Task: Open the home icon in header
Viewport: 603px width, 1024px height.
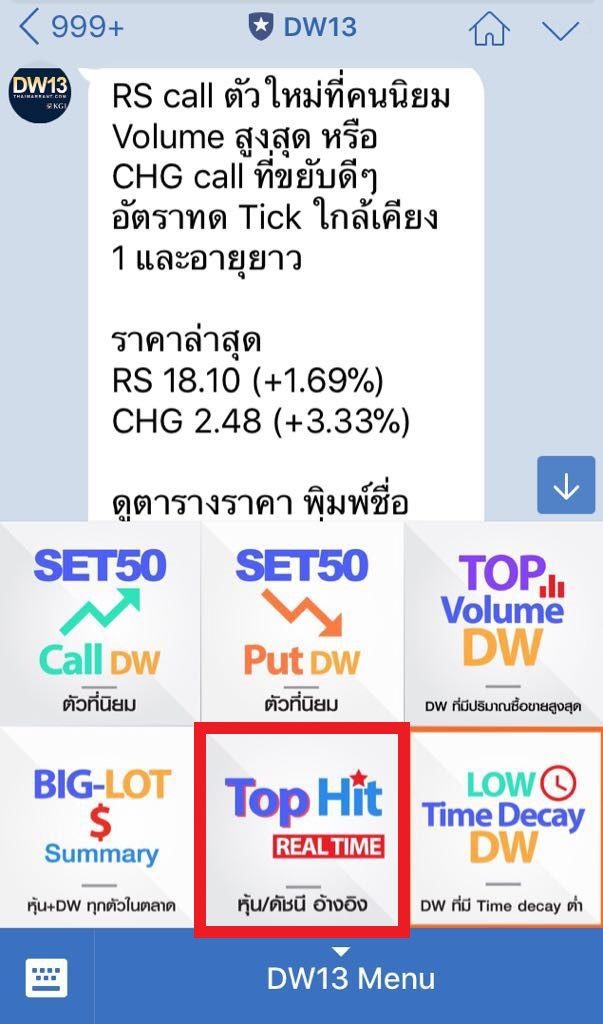Action: [x=489, y=29]
